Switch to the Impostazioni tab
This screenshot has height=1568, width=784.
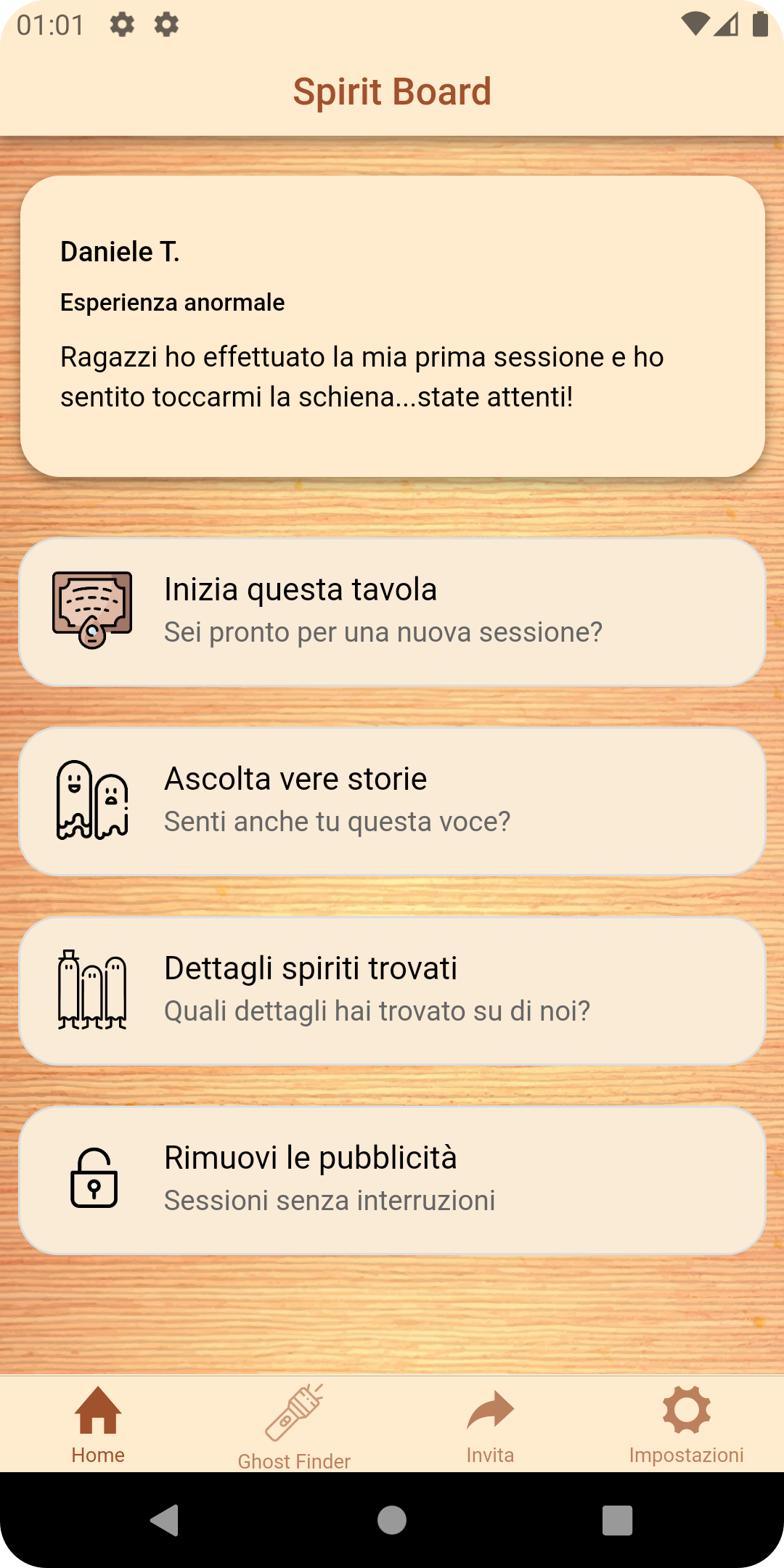(686, 1424)
